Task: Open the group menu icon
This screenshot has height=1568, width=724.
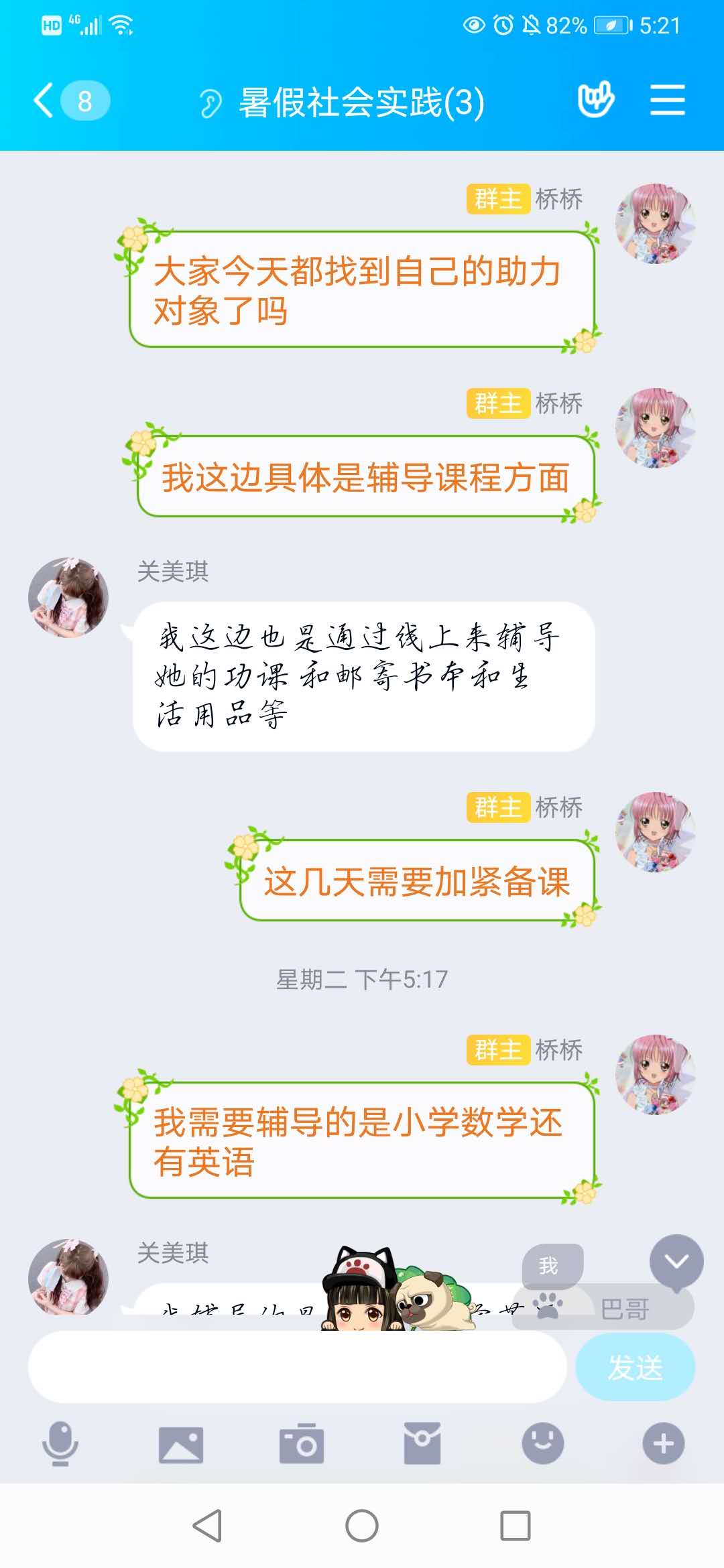Action: coord(667,101)
